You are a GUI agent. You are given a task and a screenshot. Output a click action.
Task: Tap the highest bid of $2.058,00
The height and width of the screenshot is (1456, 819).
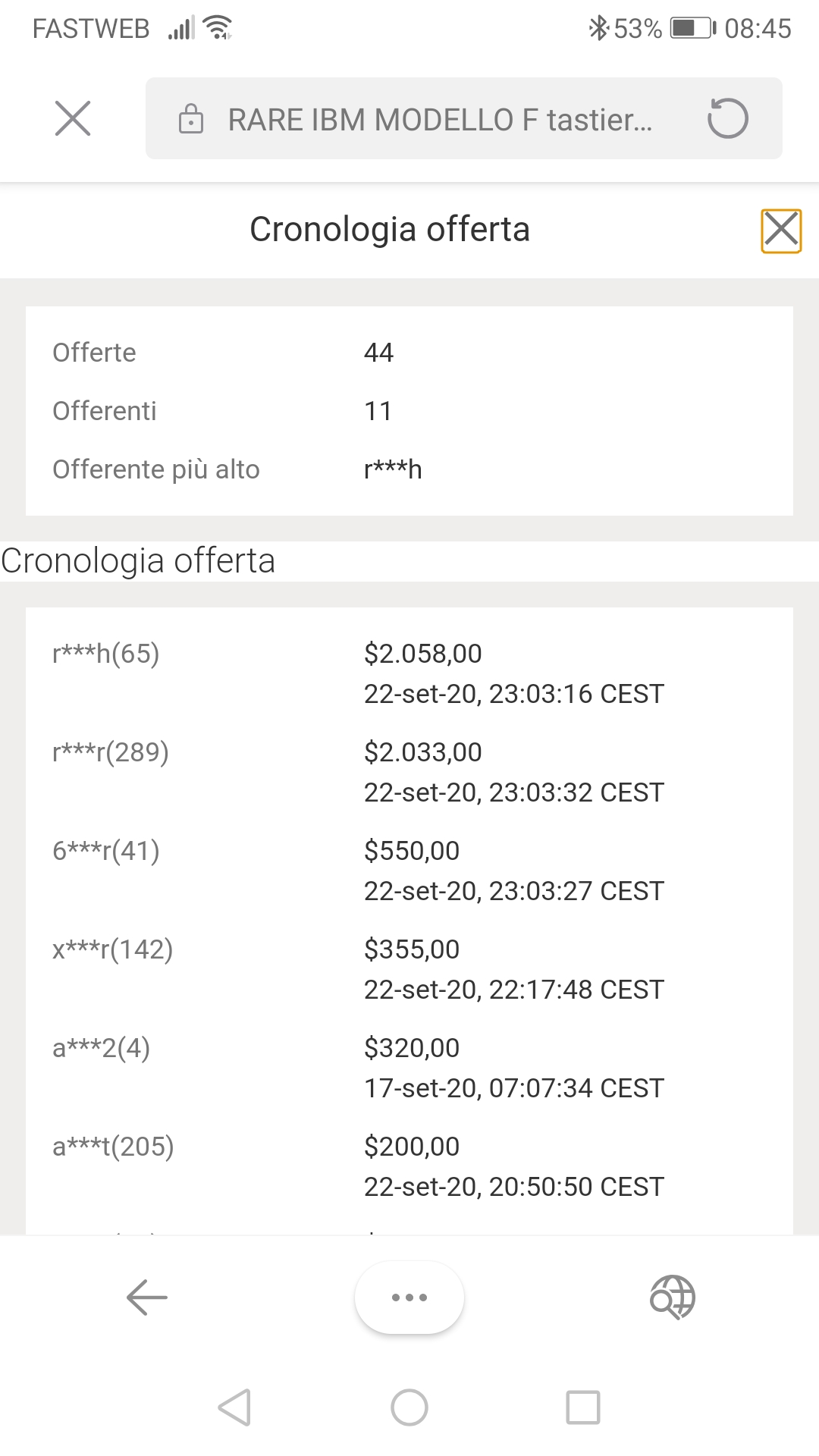click(x=423, y=654)
